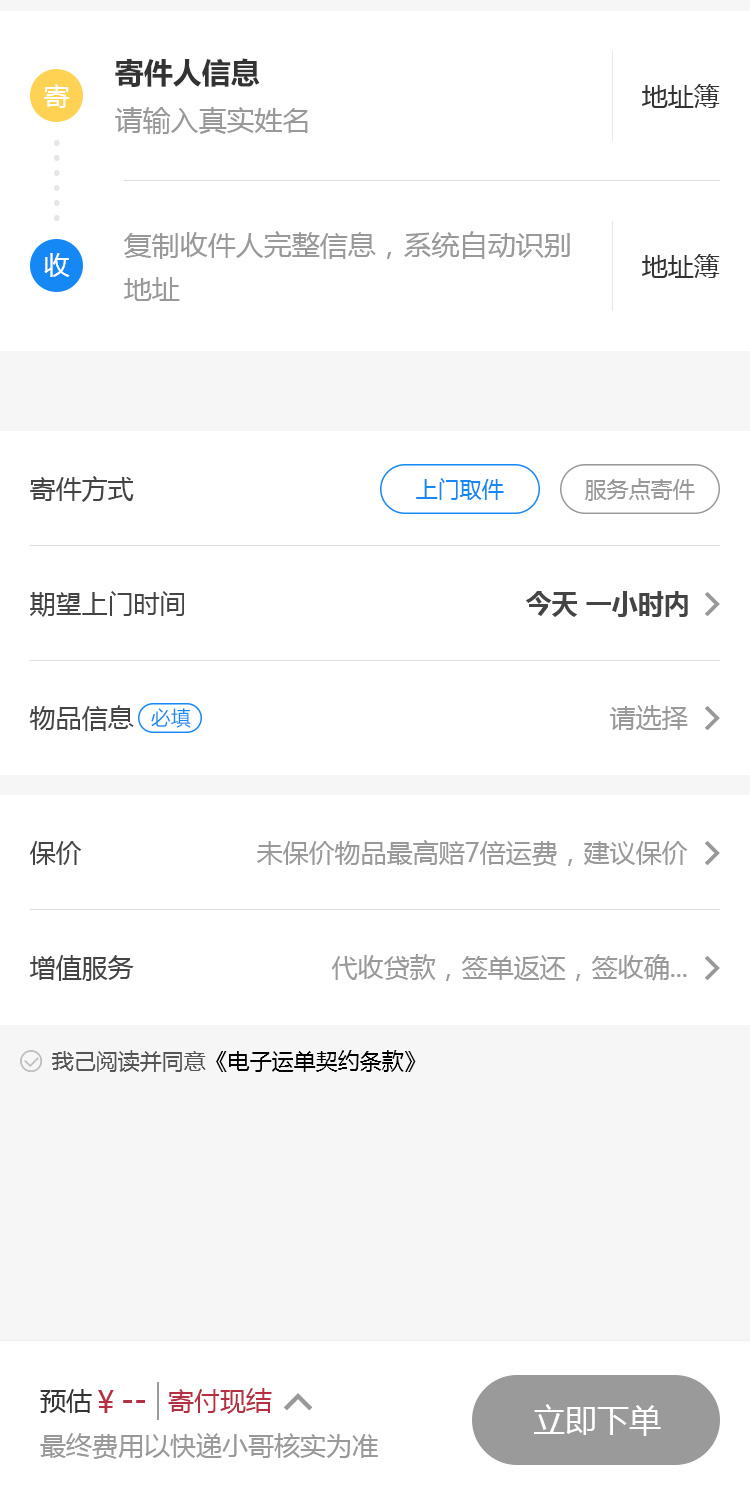
Task: Open 地址簿 for the recipient
Action: [680, 267]
